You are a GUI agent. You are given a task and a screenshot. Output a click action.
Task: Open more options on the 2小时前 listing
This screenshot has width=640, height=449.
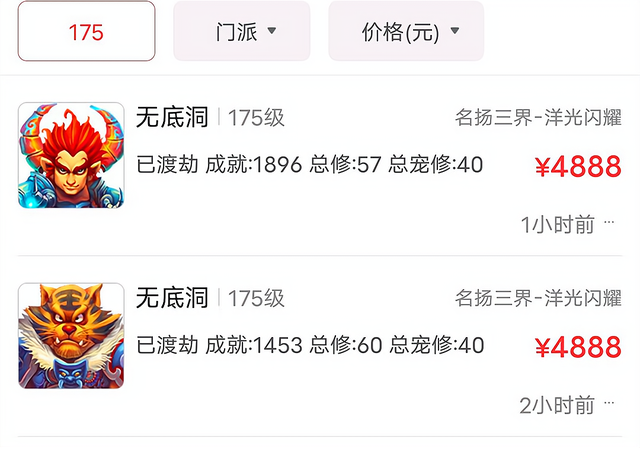click(609, 404)
